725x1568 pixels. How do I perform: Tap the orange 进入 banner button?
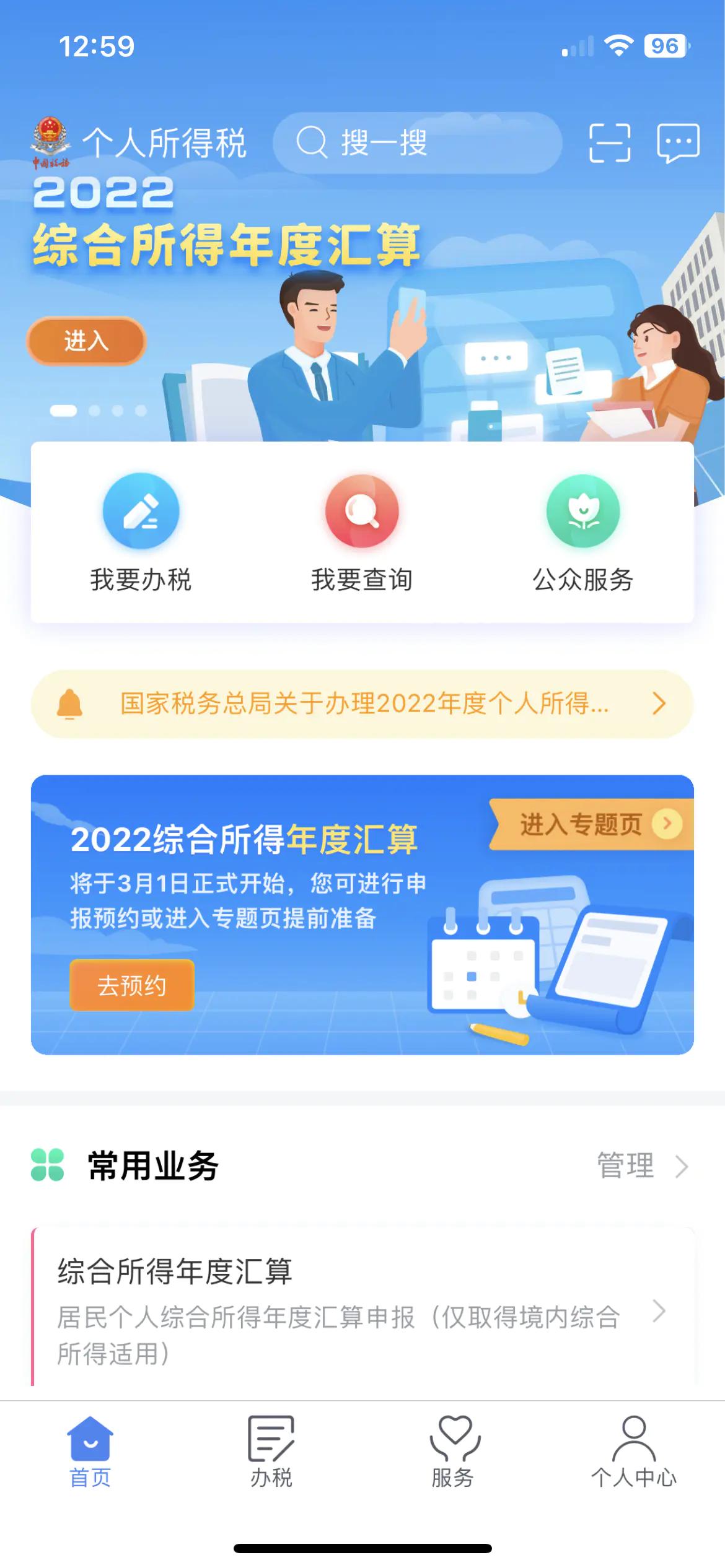click(x=86, y=341)
